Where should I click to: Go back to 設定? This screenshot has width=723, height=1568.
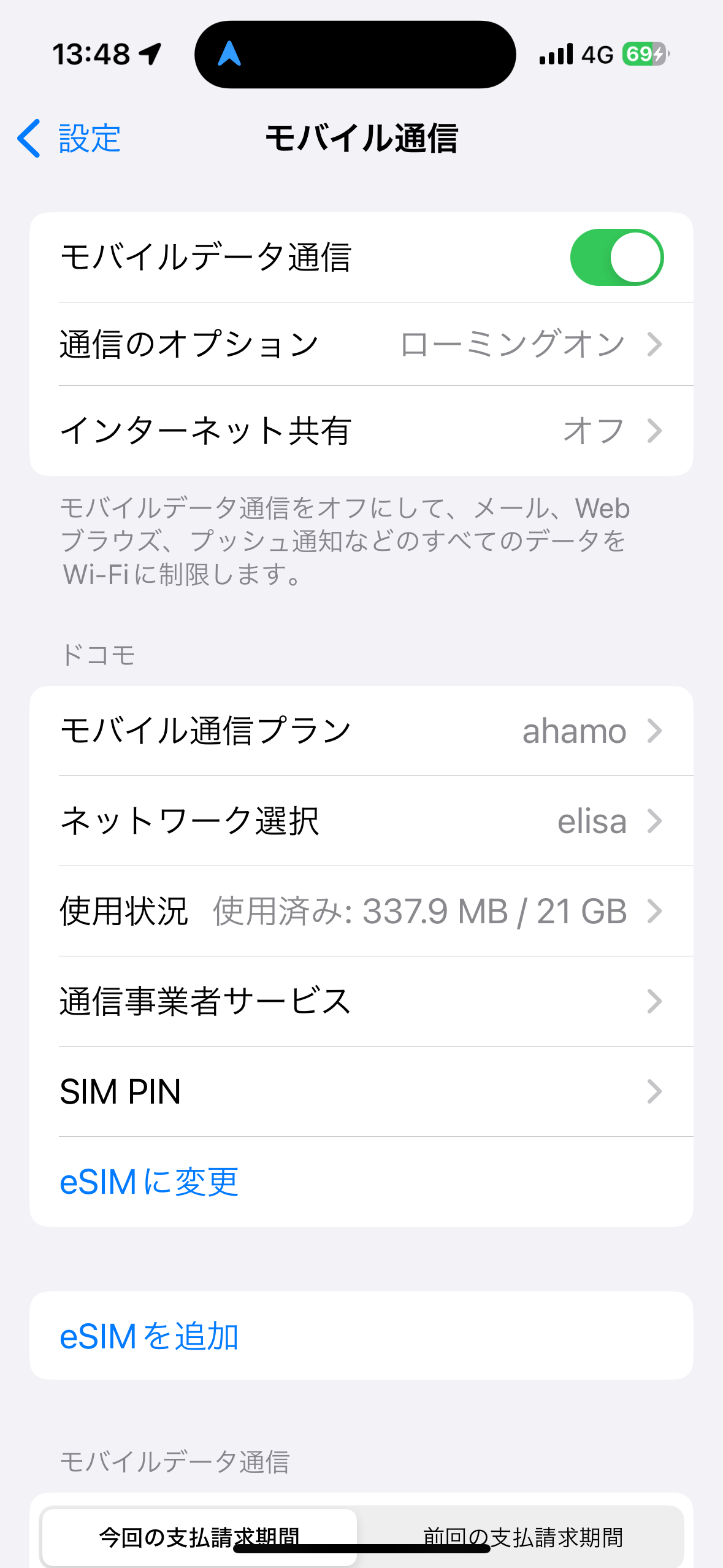(69, 138)
